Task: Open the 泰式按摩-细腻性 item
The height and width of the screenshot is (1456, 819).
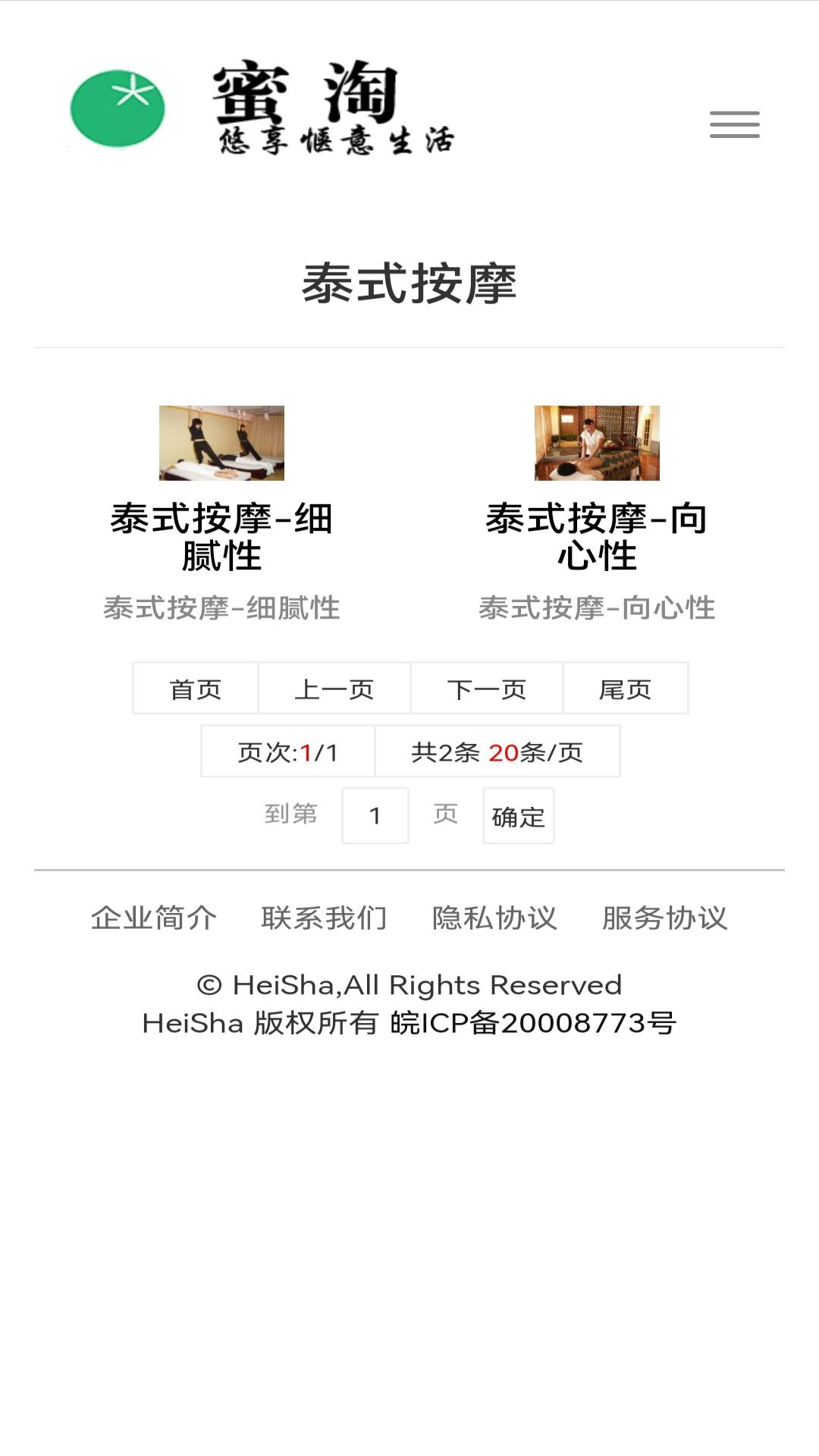Action: (x=221, y=536)
